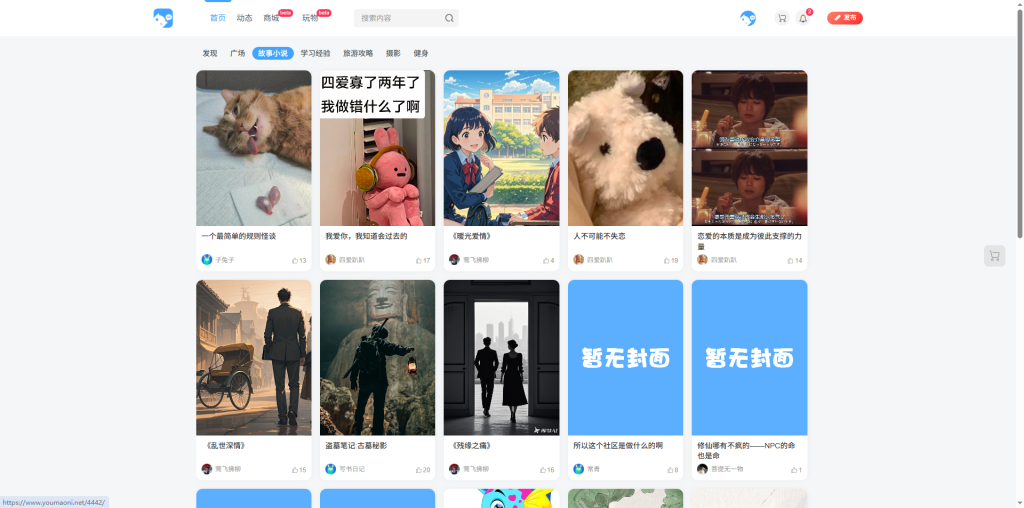Open the 商城 mall section
This screenshot has width=1024, height=508.
tap(271, 18)
